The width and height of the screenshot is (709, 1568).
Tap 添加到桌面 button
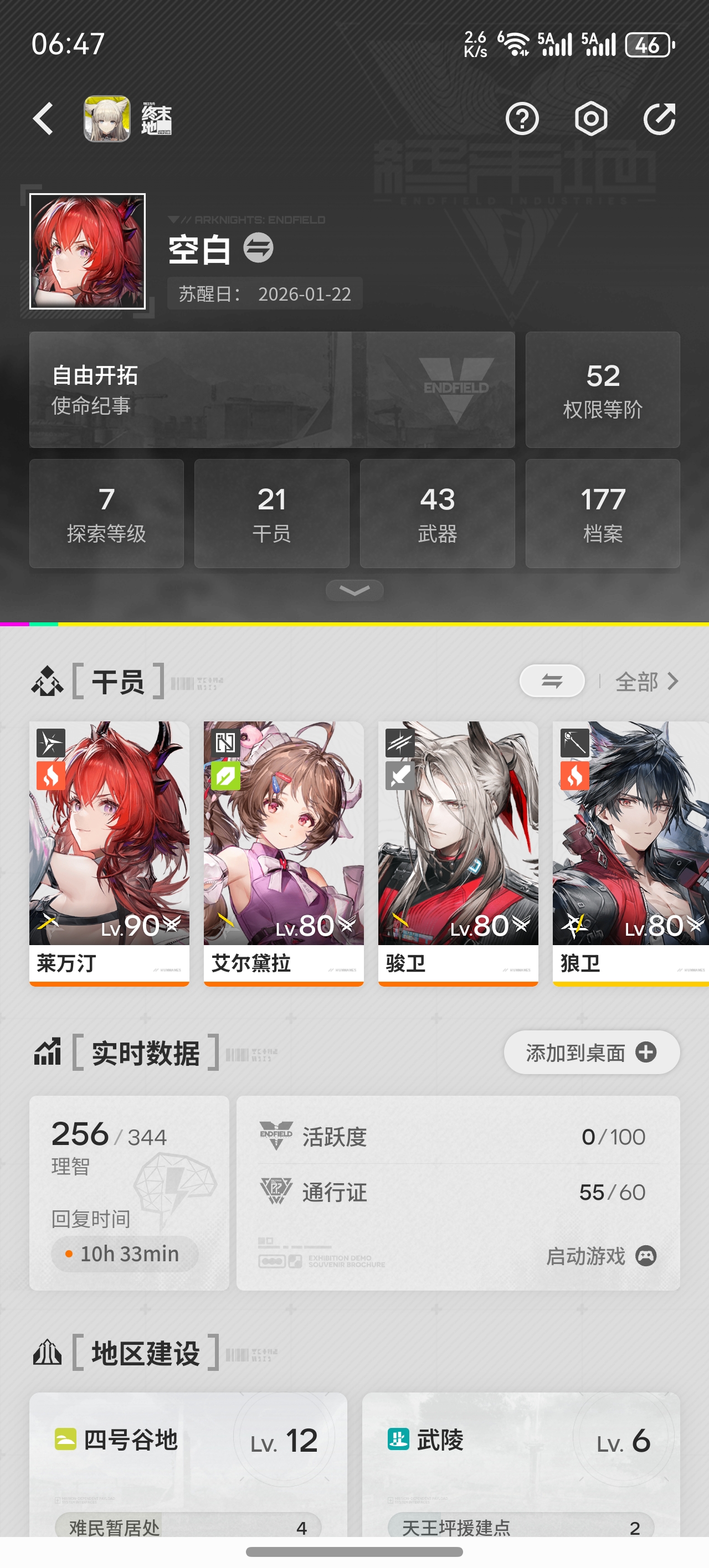tap(592, 1053)
